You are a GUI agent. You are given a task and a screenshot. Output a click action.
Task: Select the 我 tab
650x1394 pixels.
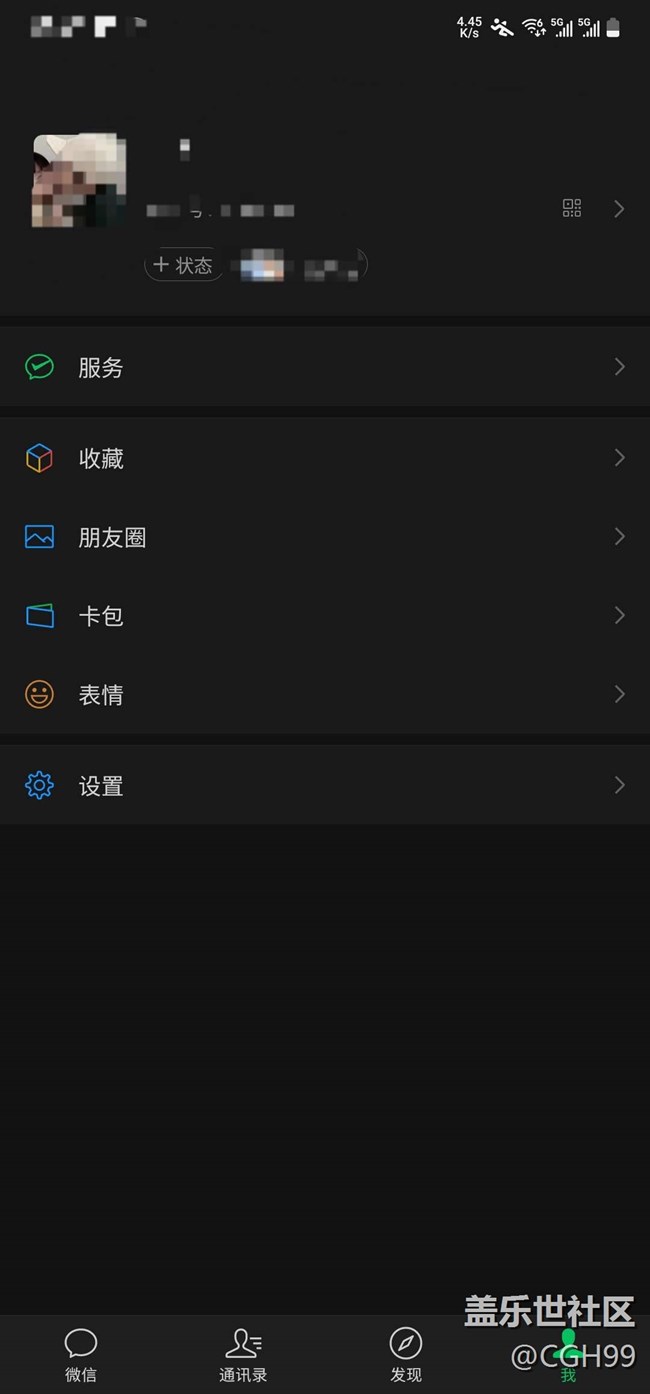[x=568, y=1355]
